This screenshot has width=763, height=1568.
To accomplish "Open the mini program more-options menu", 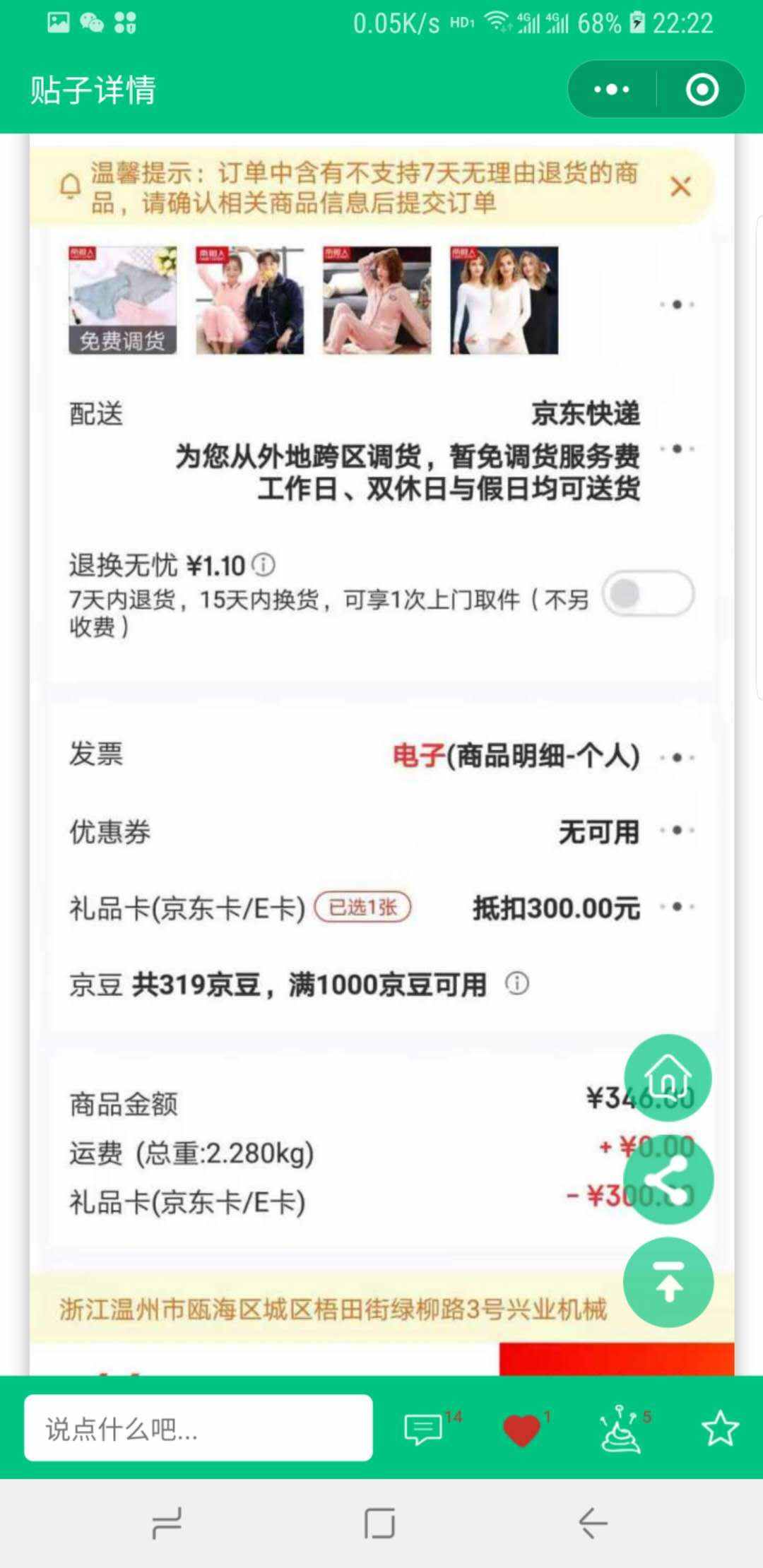I will (612, 90).
